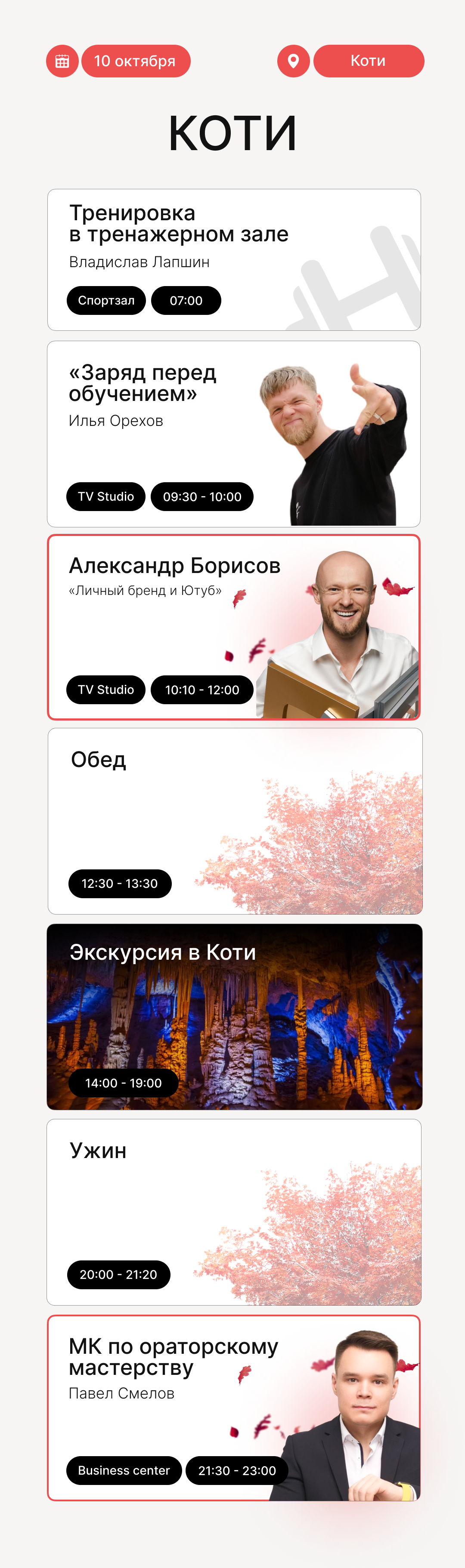Open the Ужин card
The height and width of the screenshot is (1568, 465).
234,1212
